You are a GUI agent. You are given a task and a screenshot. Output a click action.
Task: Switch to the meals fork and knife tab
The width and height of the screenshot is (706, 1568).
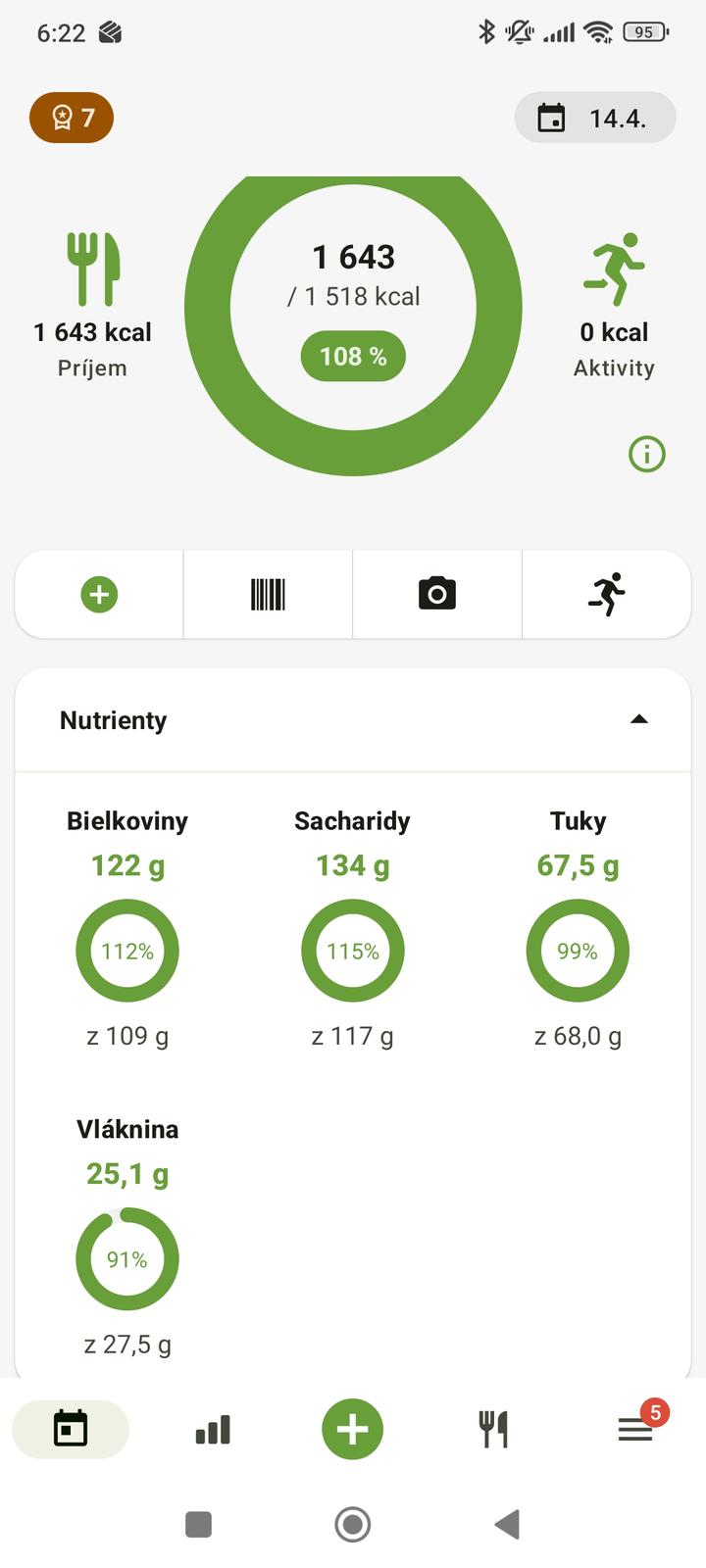point(493,1430)
